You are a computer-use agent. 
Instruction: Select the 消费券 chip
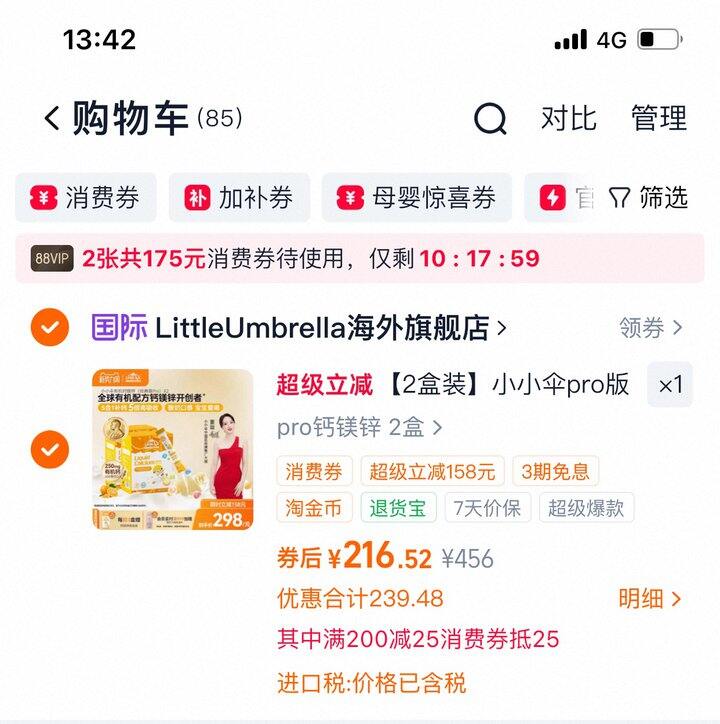pos(86,197)
